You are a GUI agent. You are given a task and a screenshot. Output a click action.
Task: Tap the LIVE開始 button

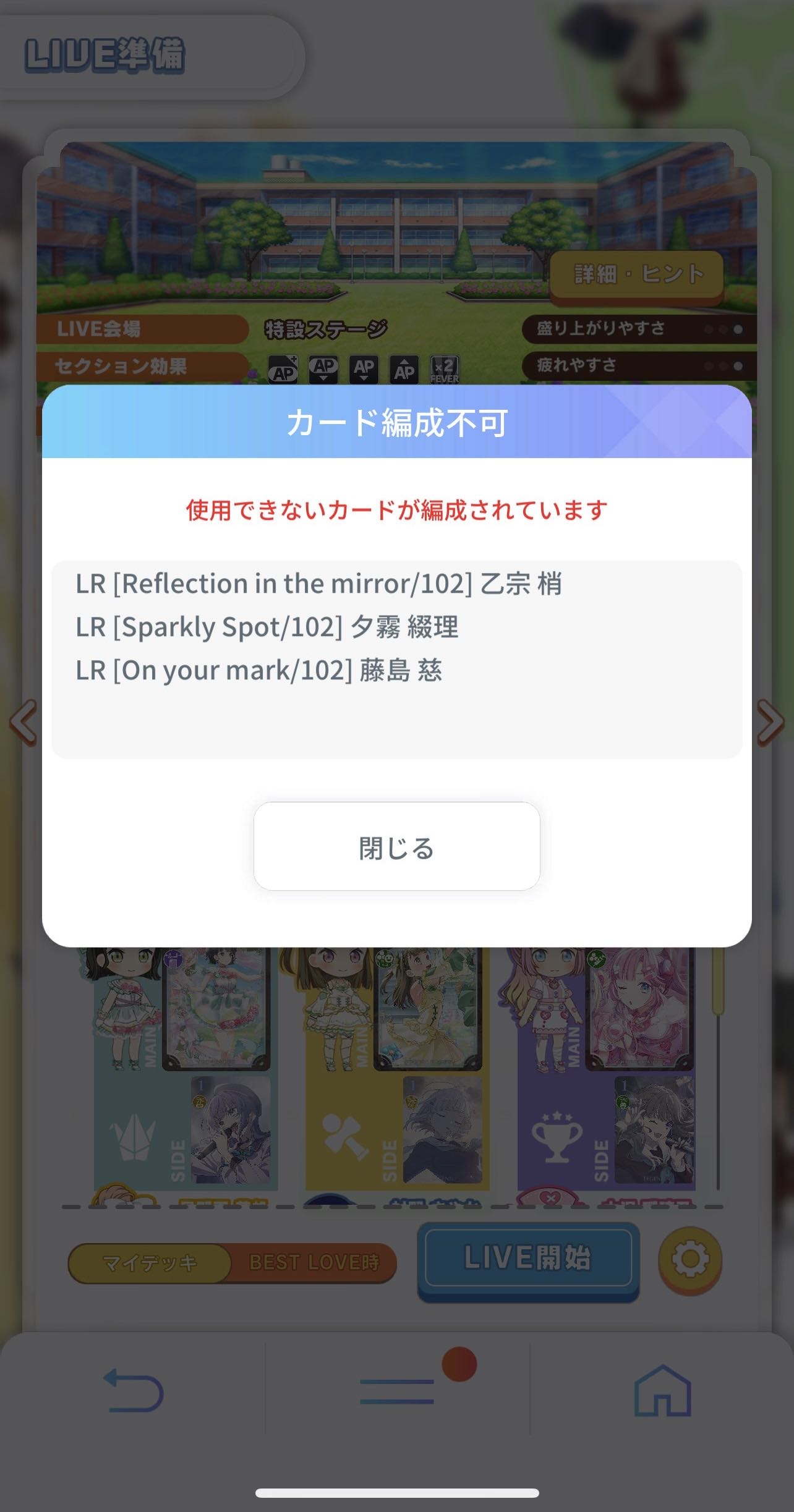(x=527, y=1258)
